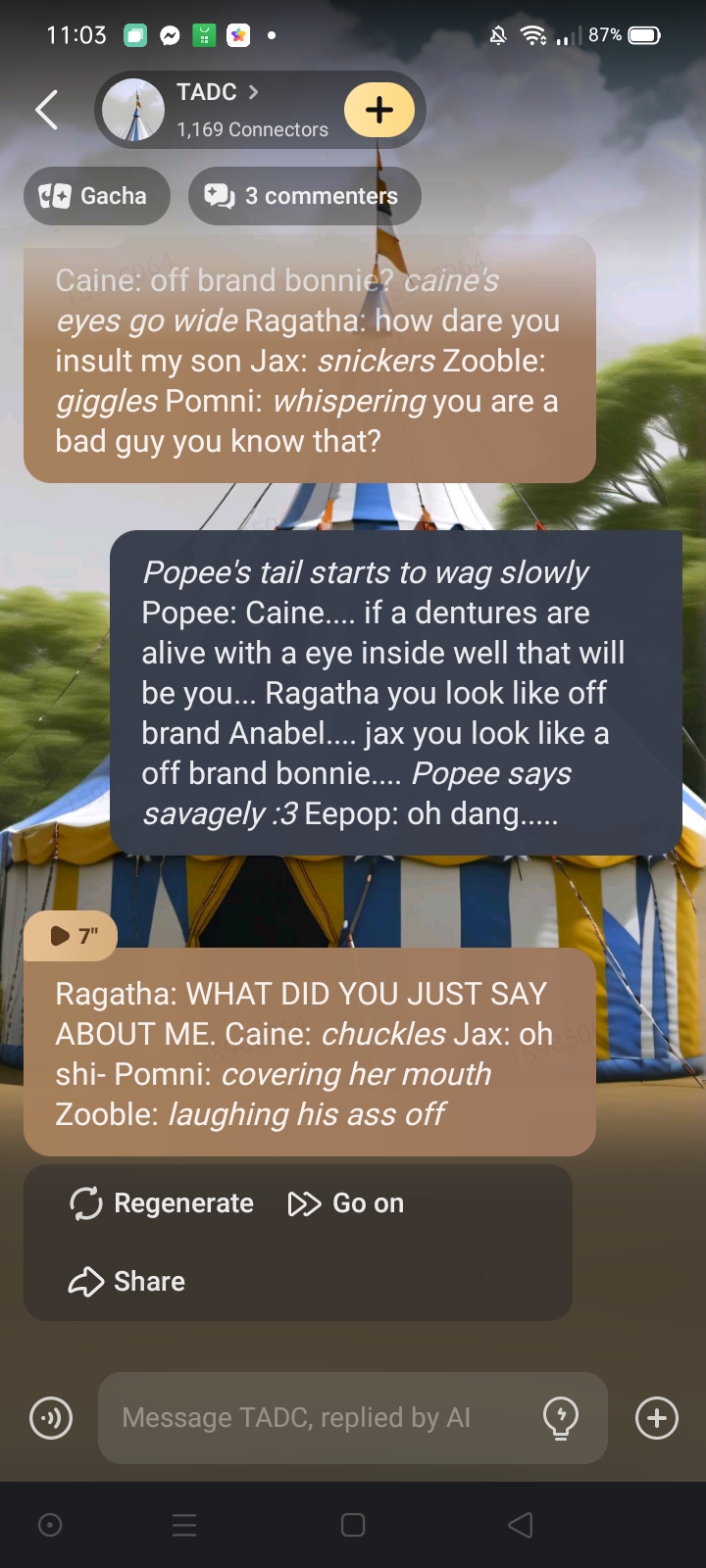Tap the system back navigation button
This screenshot has width=706, height=1568.
[521, 1525]
